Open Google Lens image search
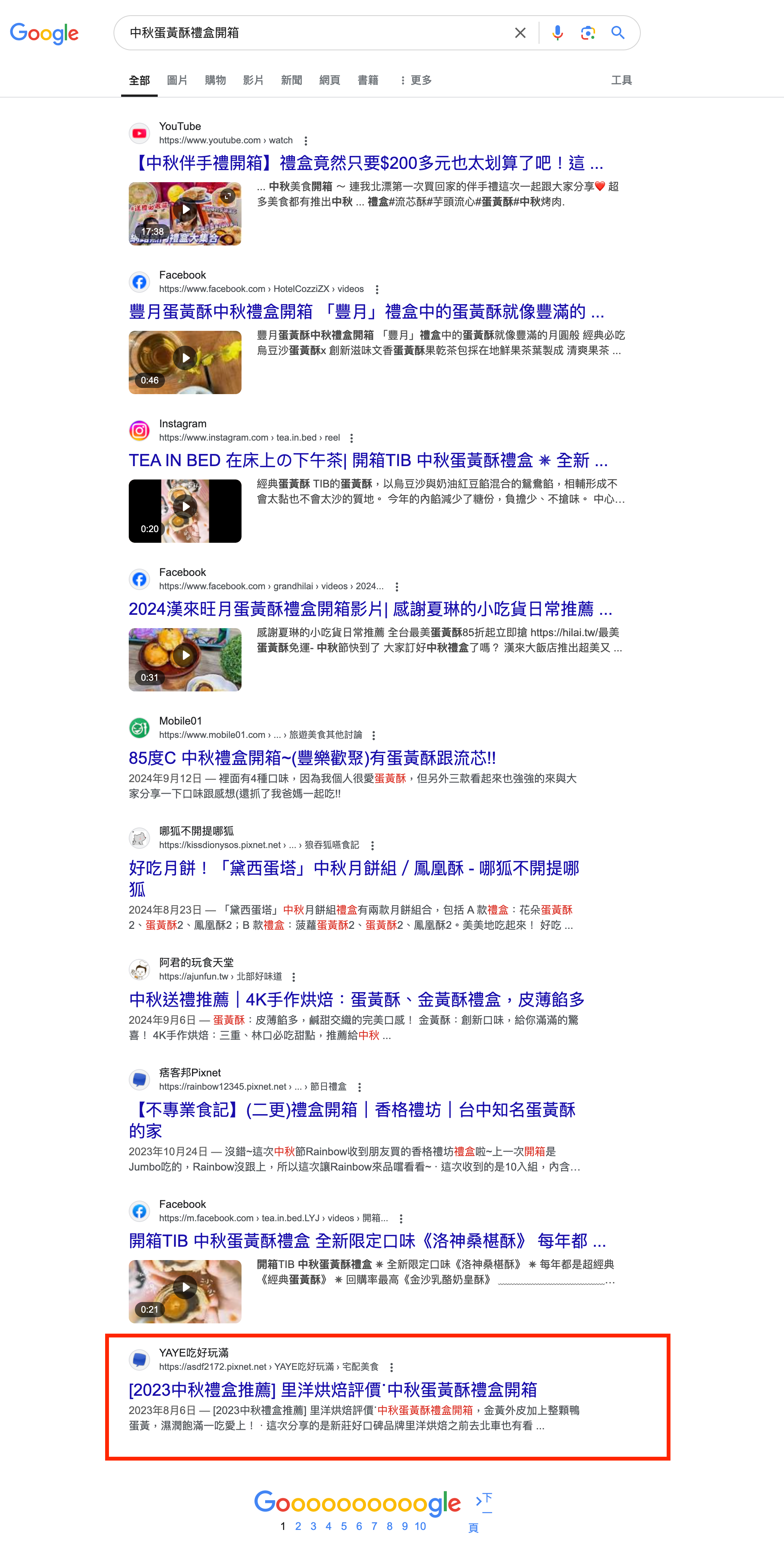 (587, 33)
